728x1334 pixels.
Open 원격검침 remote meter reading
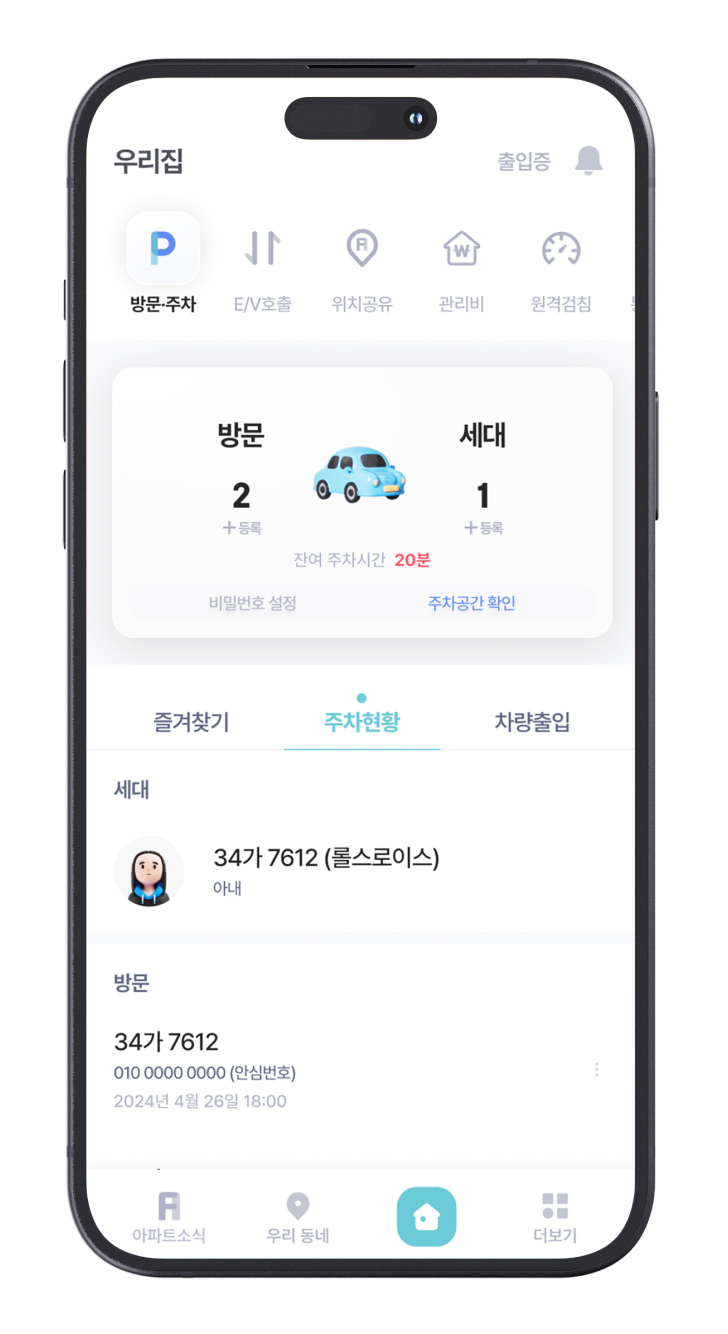[x=560, y=264]
